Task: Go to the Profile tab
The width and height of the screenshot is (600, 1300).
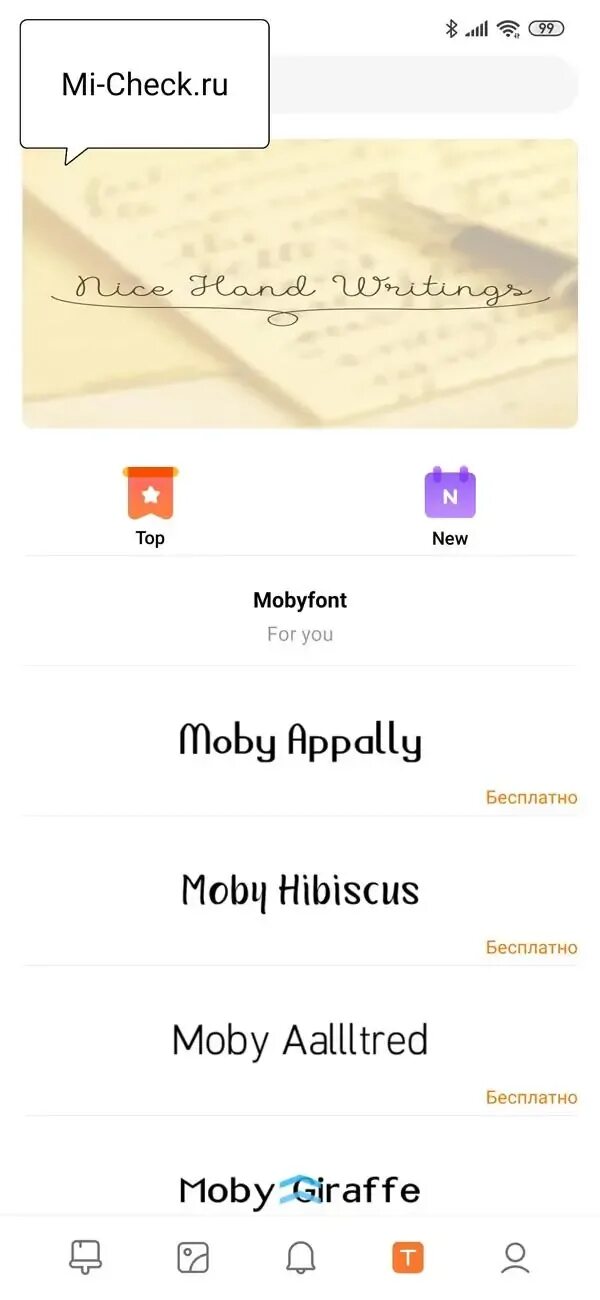Action: pos(515,1257)
